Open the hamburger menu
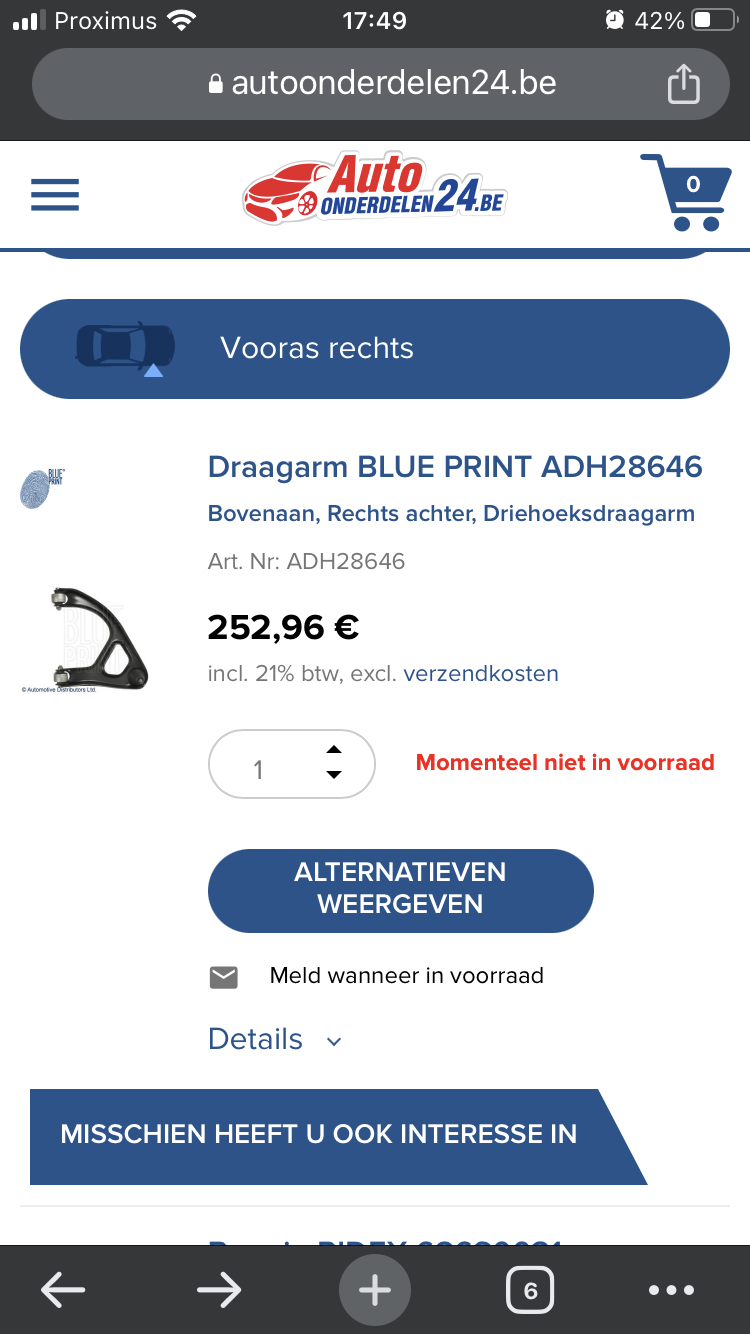The height and width of the screenshot is (1334, 750). click(x=55, y=194)
